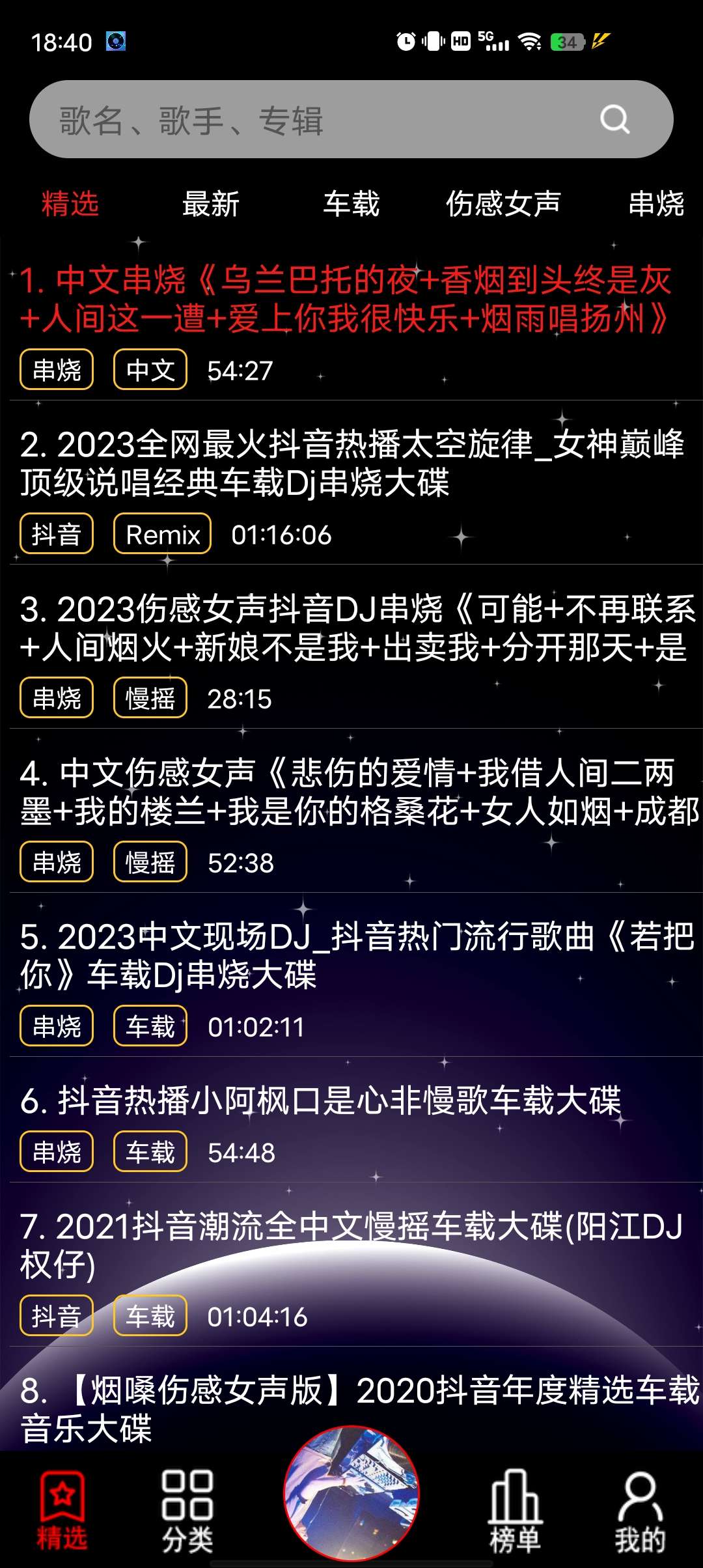Select the 串烧 top tab
This screenshot has height=1568, width=703.
(655, 204)
